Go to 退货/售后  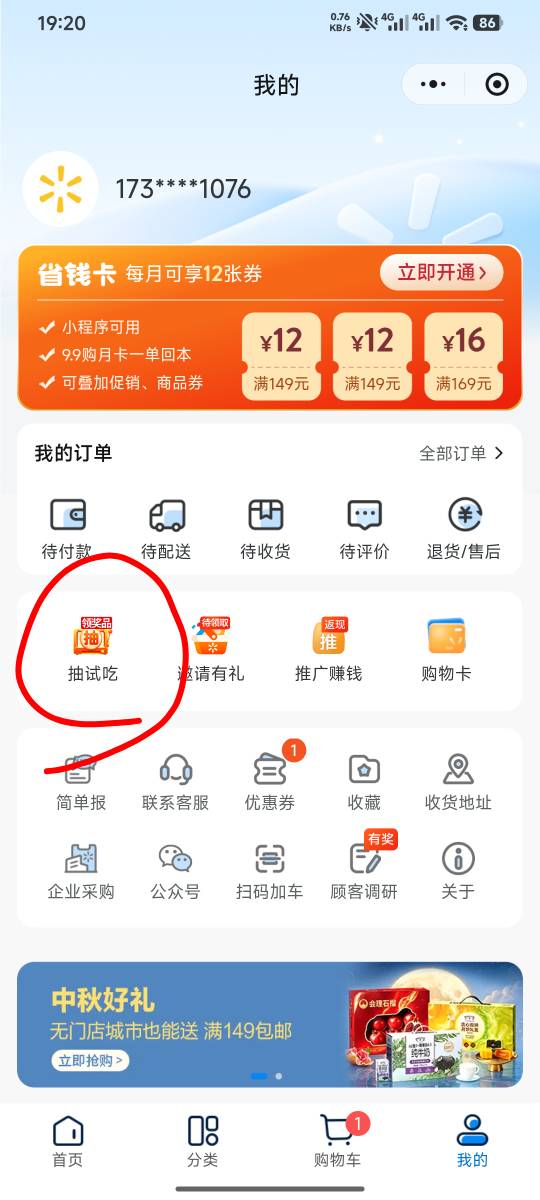[x=463, y=529]
